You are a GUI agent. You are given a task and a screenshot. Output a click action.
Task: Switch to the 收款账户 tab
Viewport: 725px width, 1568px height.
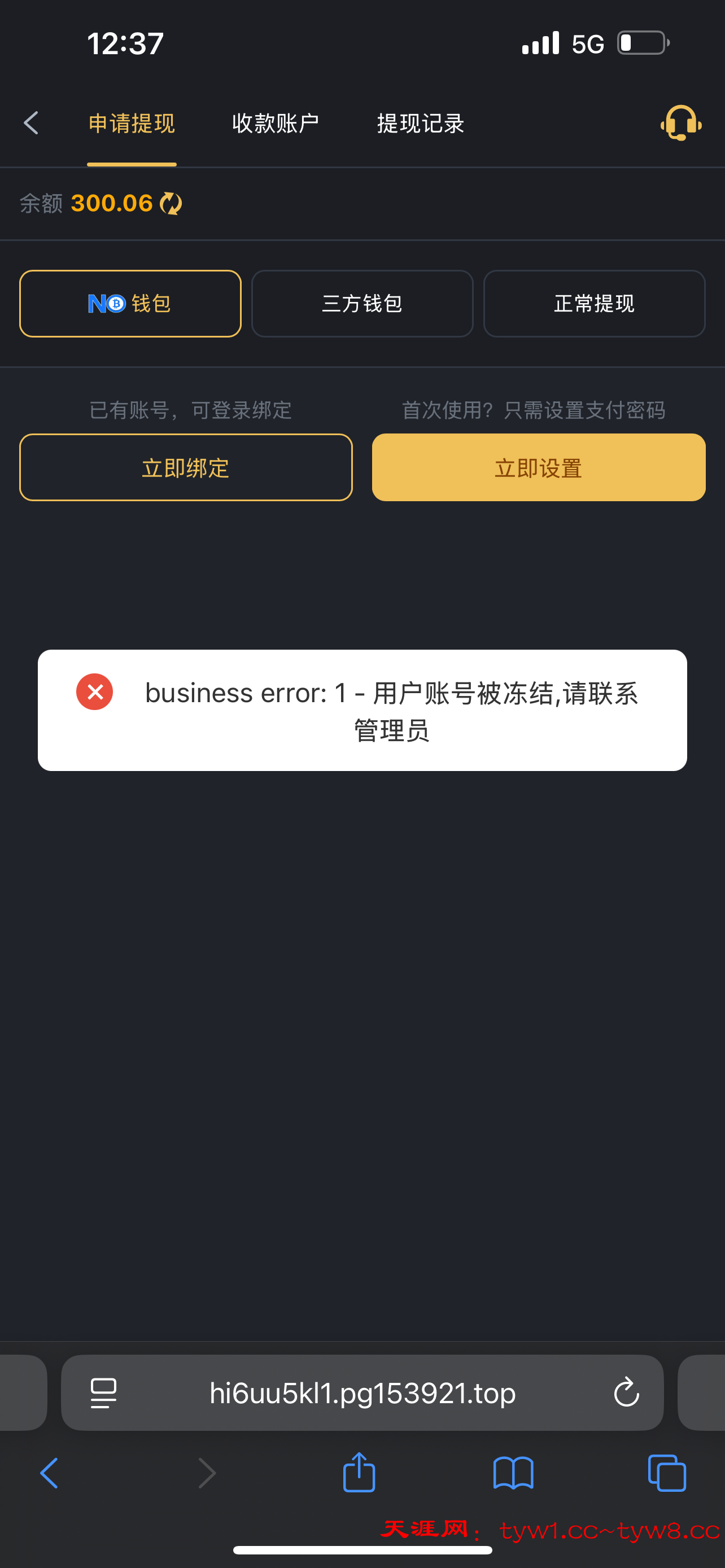275,124
